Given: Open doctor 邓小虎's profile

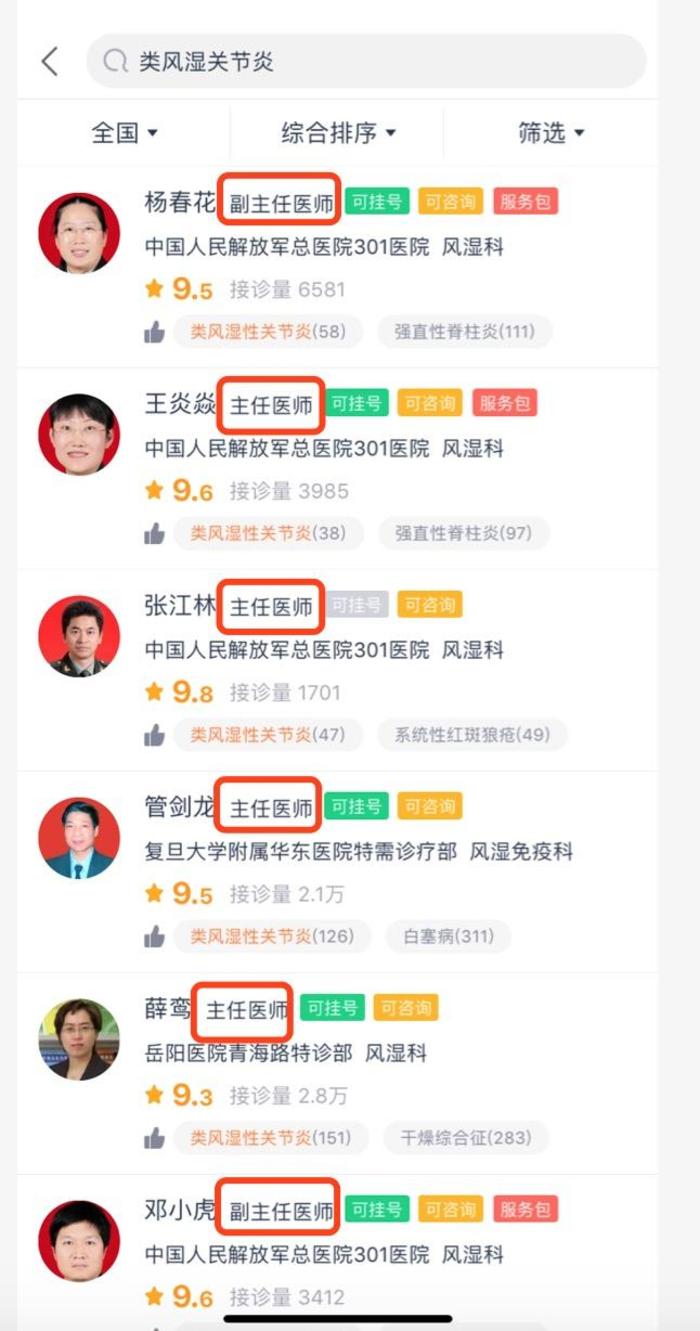Looking at the screenshot, I should pos(180,1210).
